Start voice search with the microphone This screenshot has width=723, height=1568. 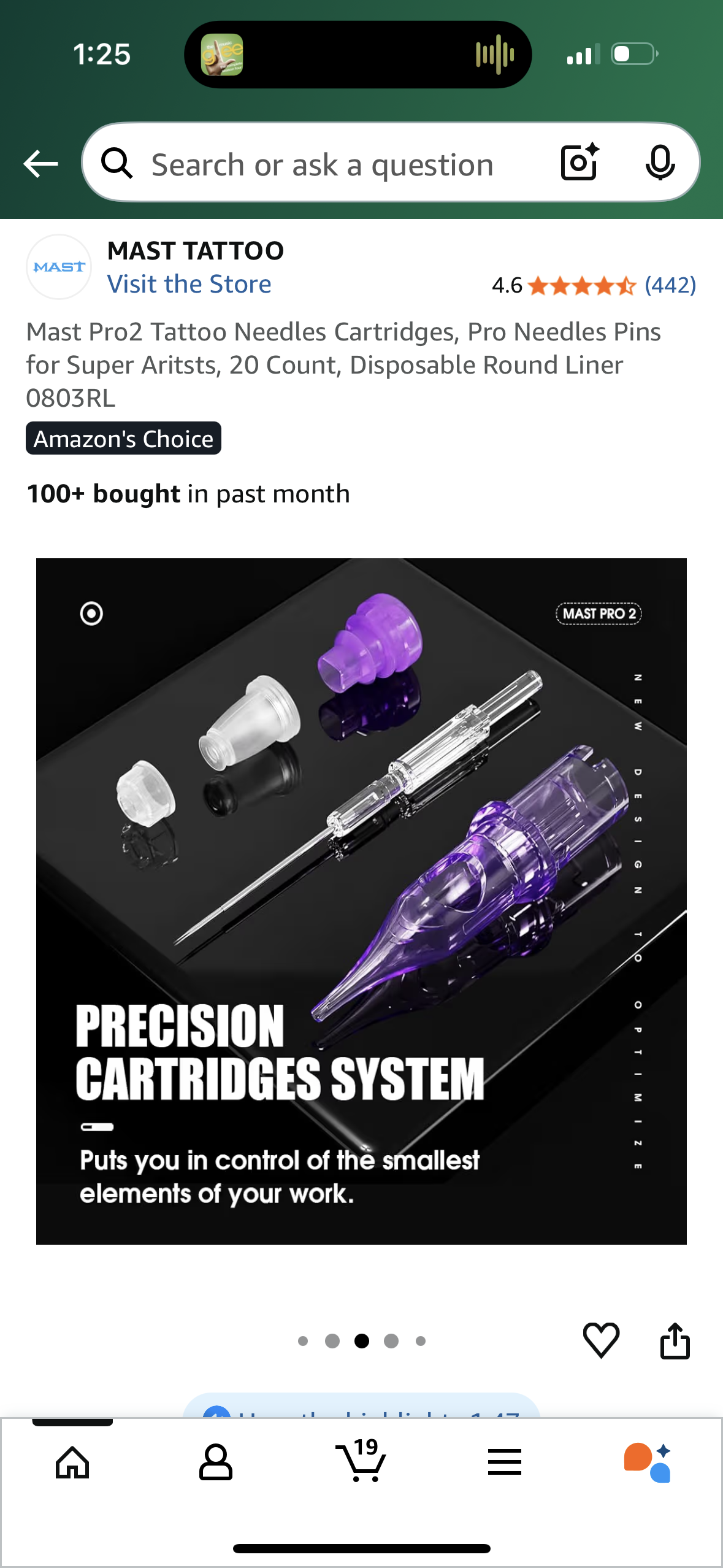coord(660,163)
